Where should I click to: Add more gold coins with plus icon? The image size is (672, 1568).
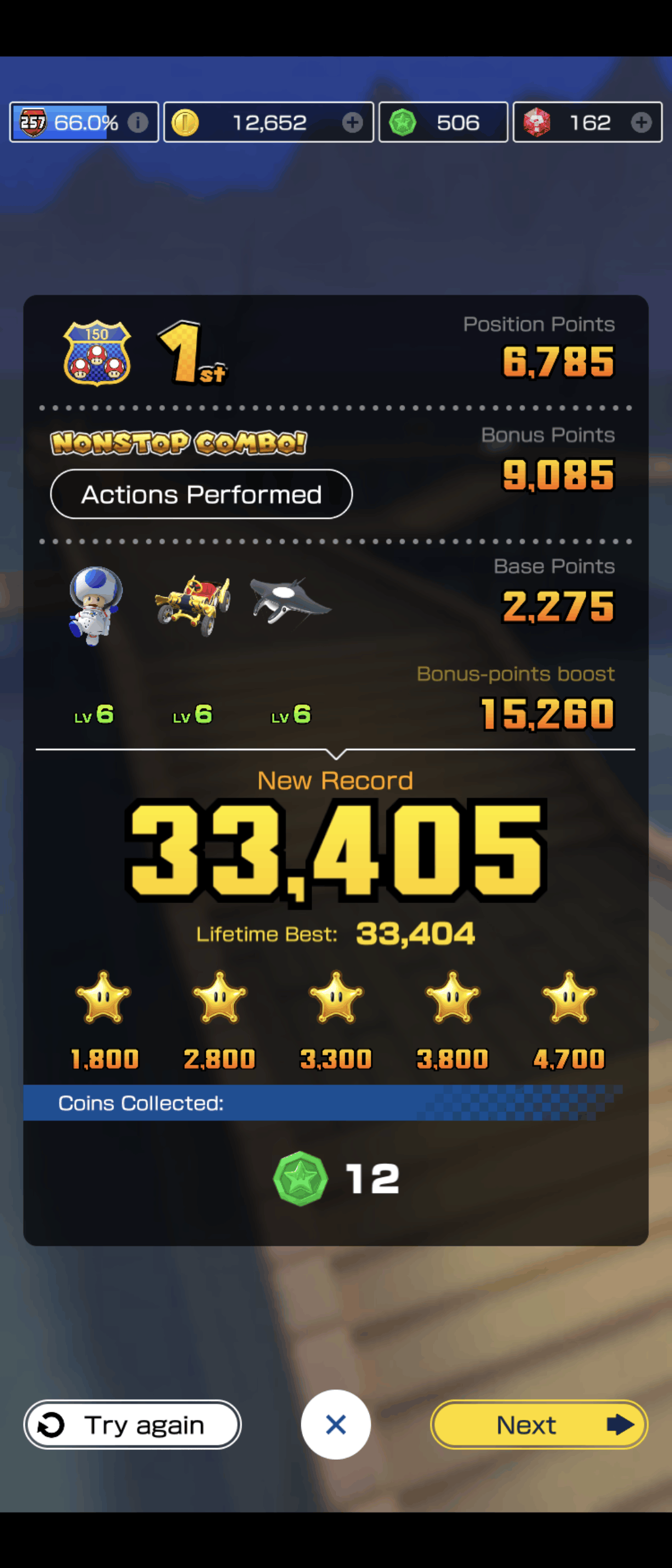click(x=352, y=123)
